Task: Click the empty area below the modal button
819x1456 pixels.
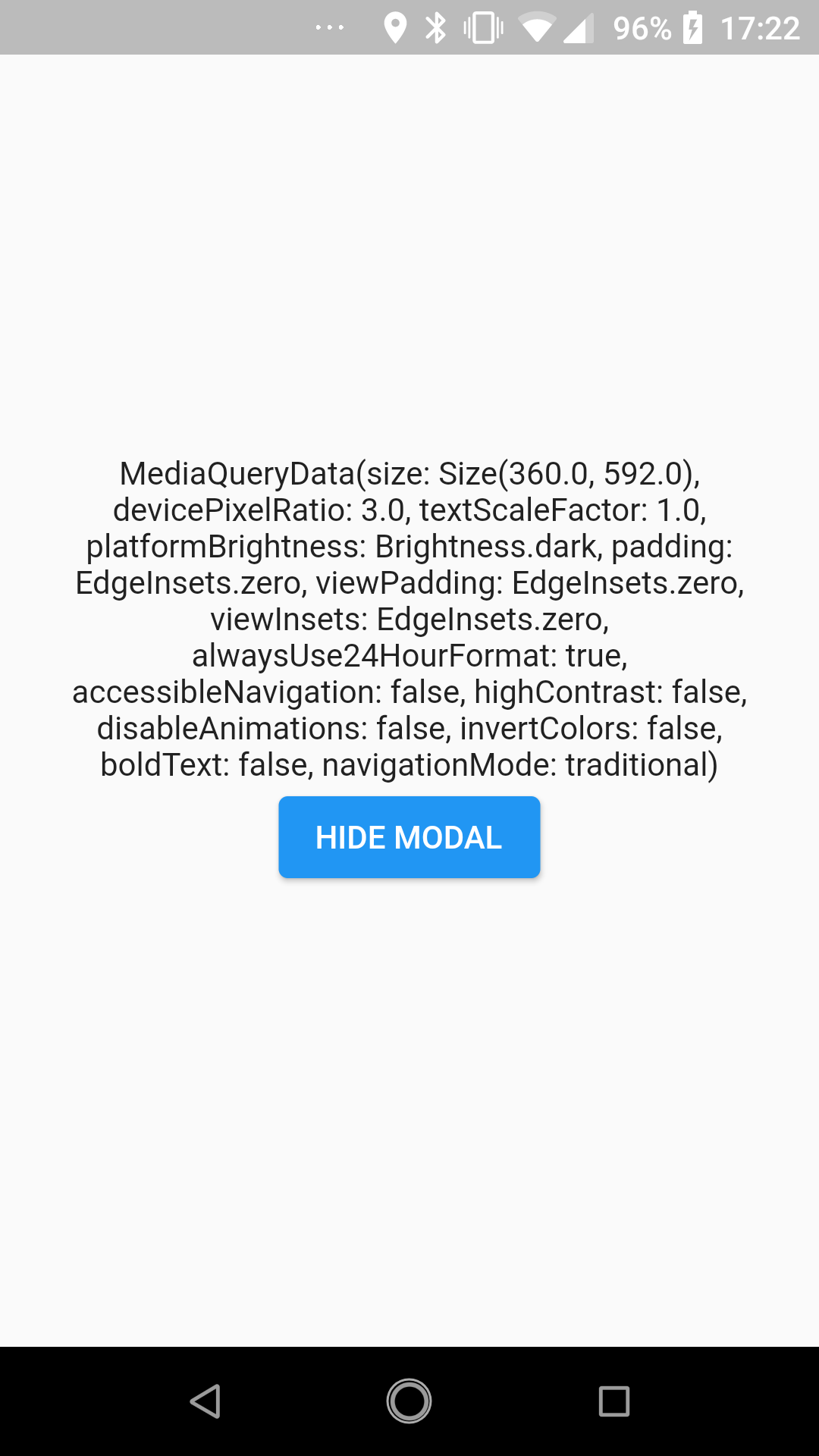Action: click(409, 1100)
